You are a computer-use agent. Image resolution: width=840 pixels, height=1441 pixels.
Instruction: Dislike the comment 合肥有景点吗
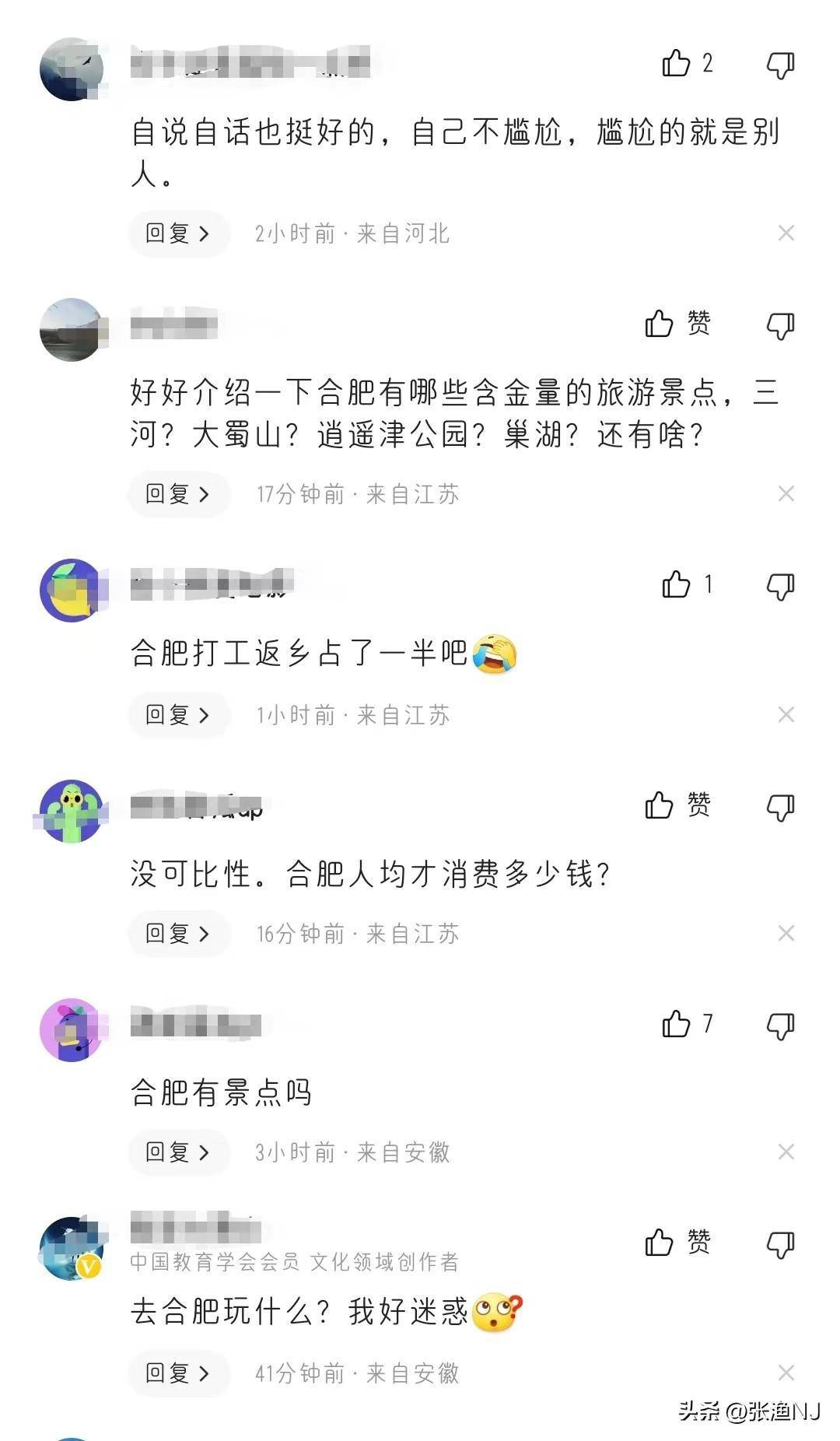pos(780,1026)
